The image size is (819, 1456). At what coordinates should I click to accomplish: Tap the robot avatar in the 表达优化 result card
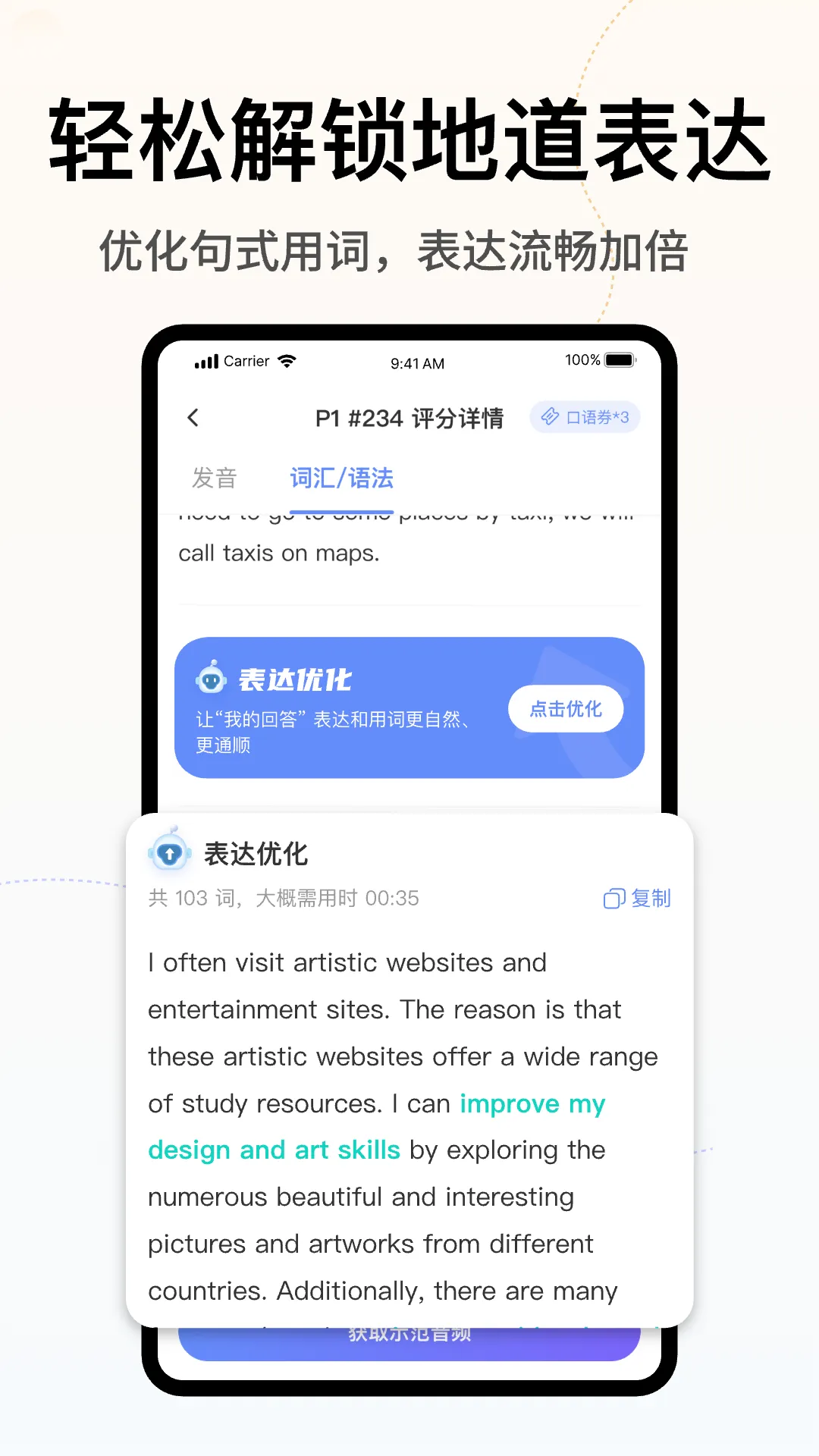click(x=168, y=852)
